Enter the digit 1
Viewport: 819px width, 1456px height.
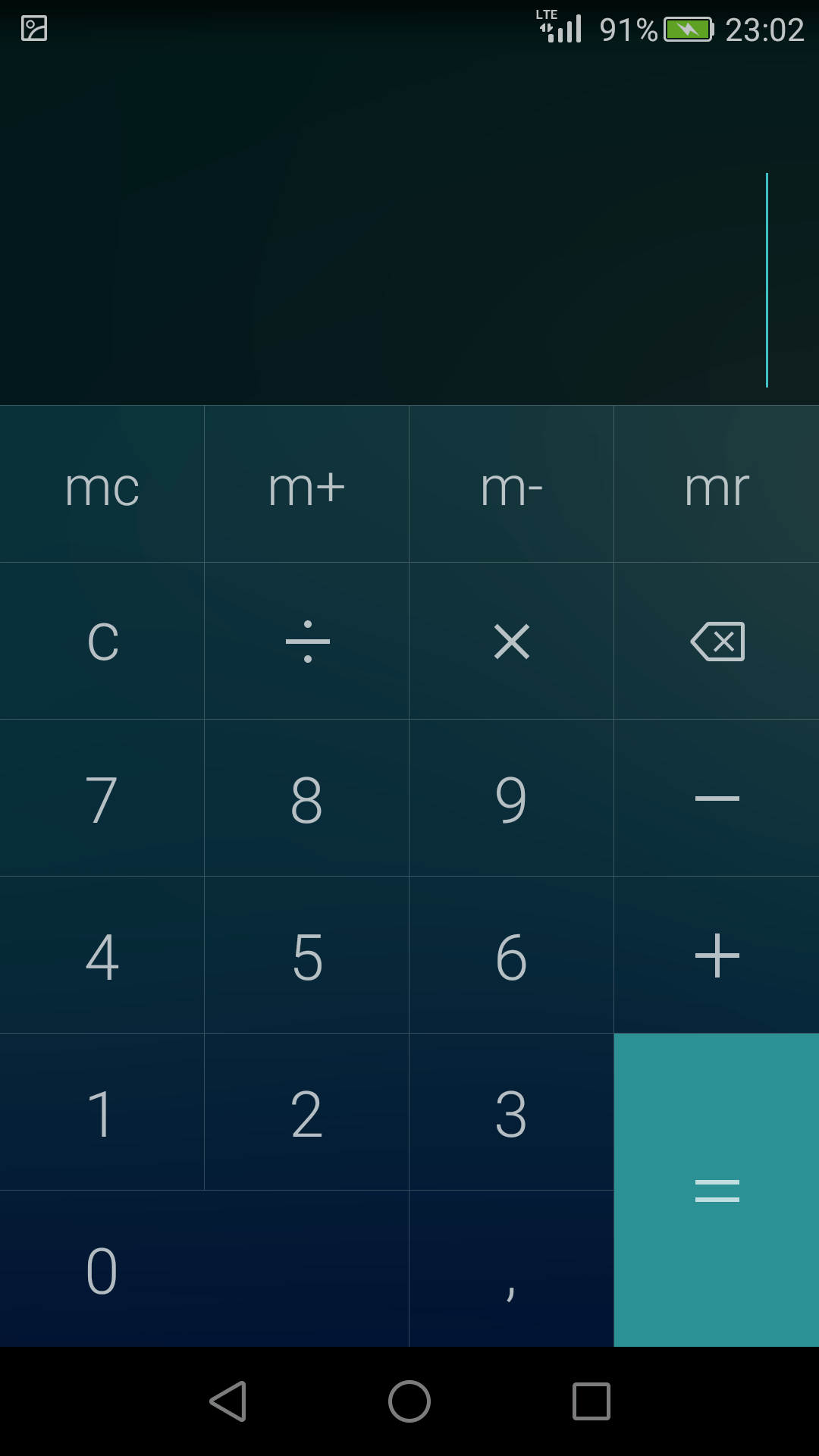click(x=102, y=1112)
